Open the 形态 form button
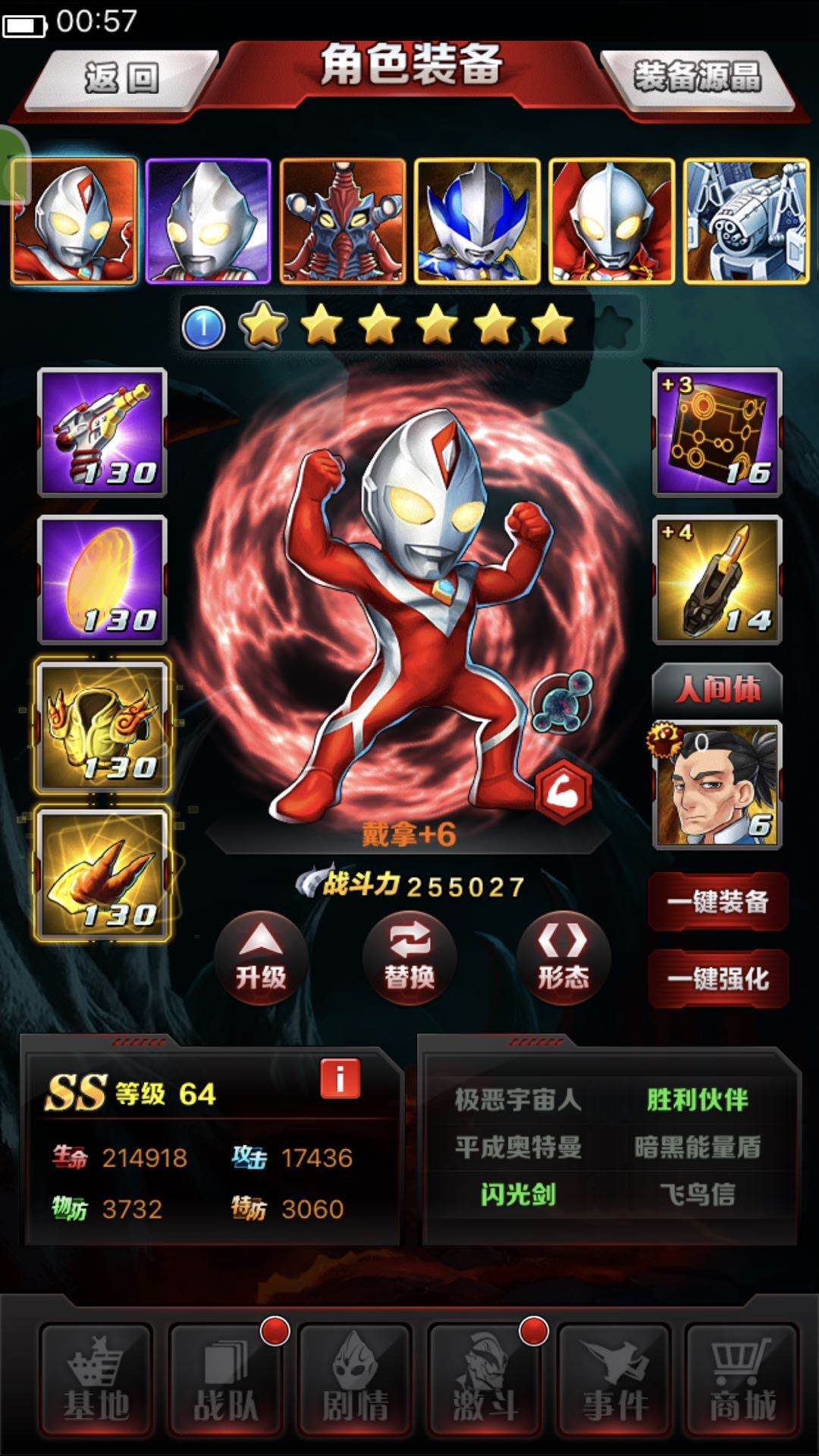 click(x=563, y=958)
